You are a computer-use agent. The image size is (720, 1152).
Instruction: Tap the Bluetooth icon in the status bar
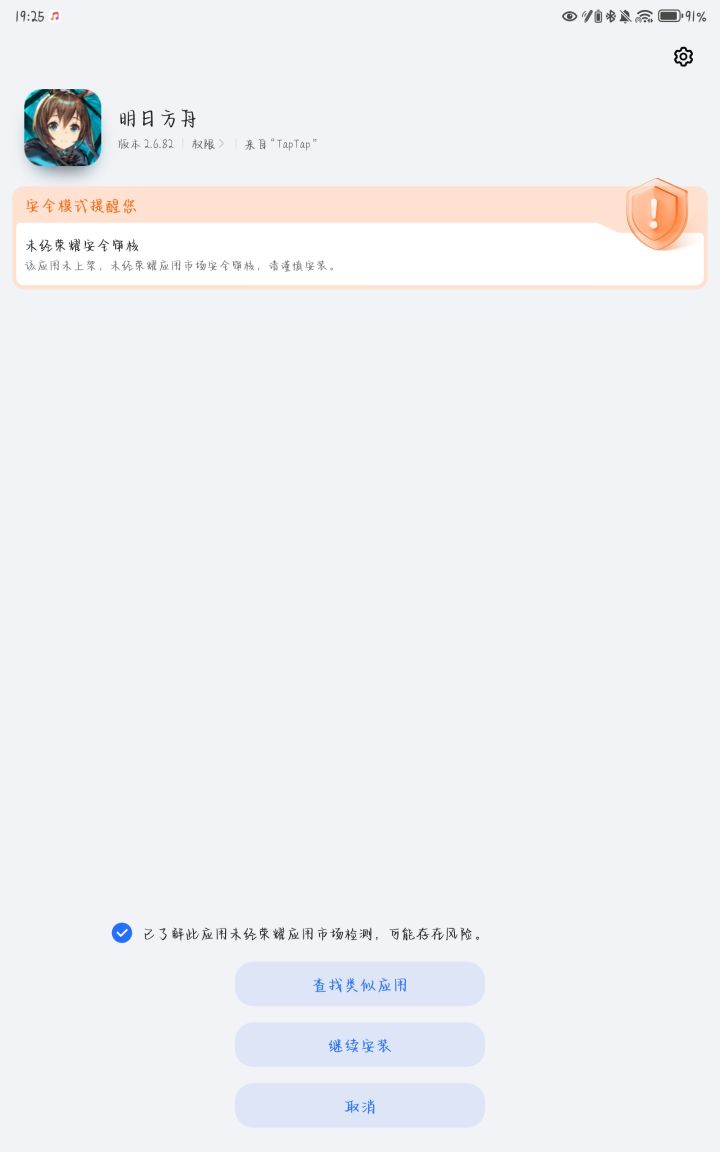(611, 15)
